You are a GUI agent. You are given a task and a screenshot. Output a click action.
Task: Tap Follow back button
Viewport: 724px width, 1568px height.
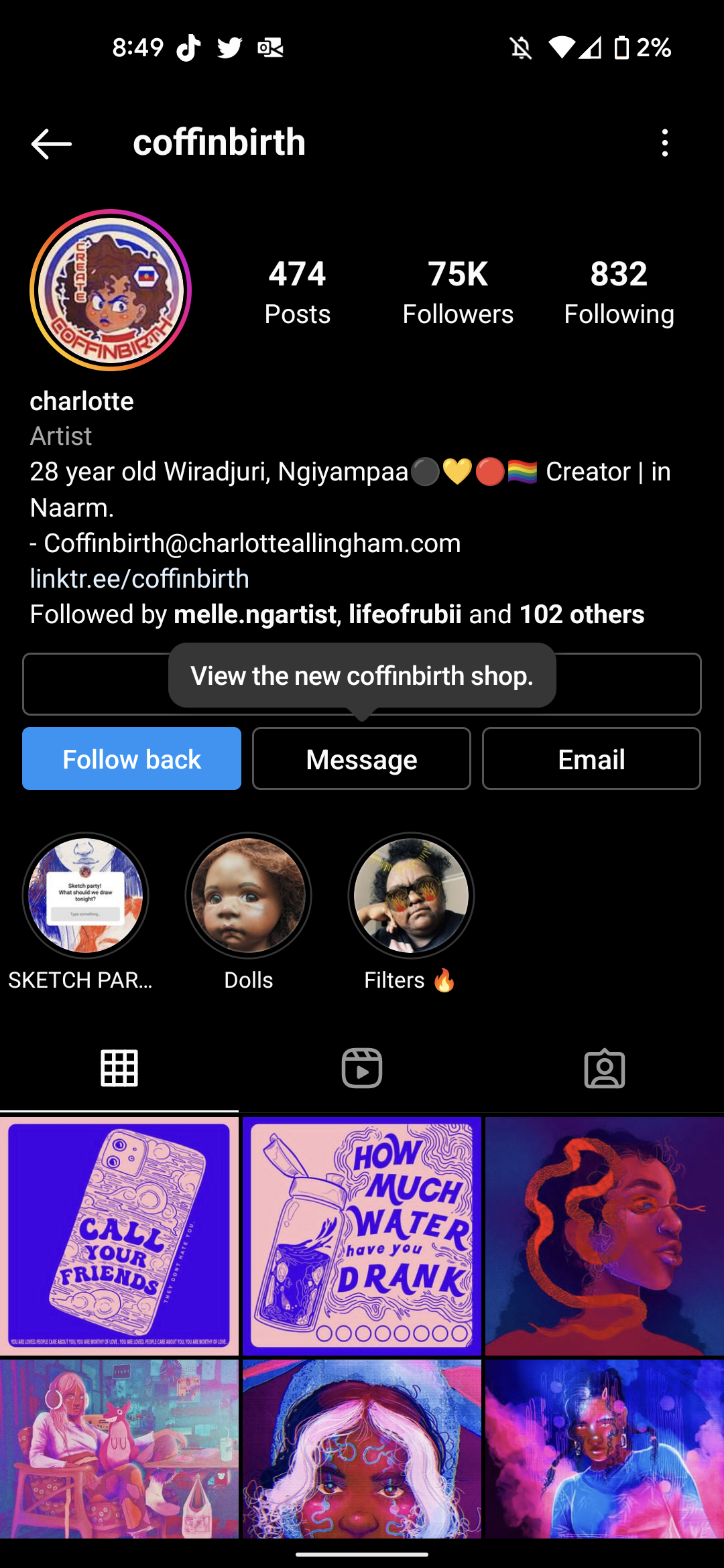[131, 759]
